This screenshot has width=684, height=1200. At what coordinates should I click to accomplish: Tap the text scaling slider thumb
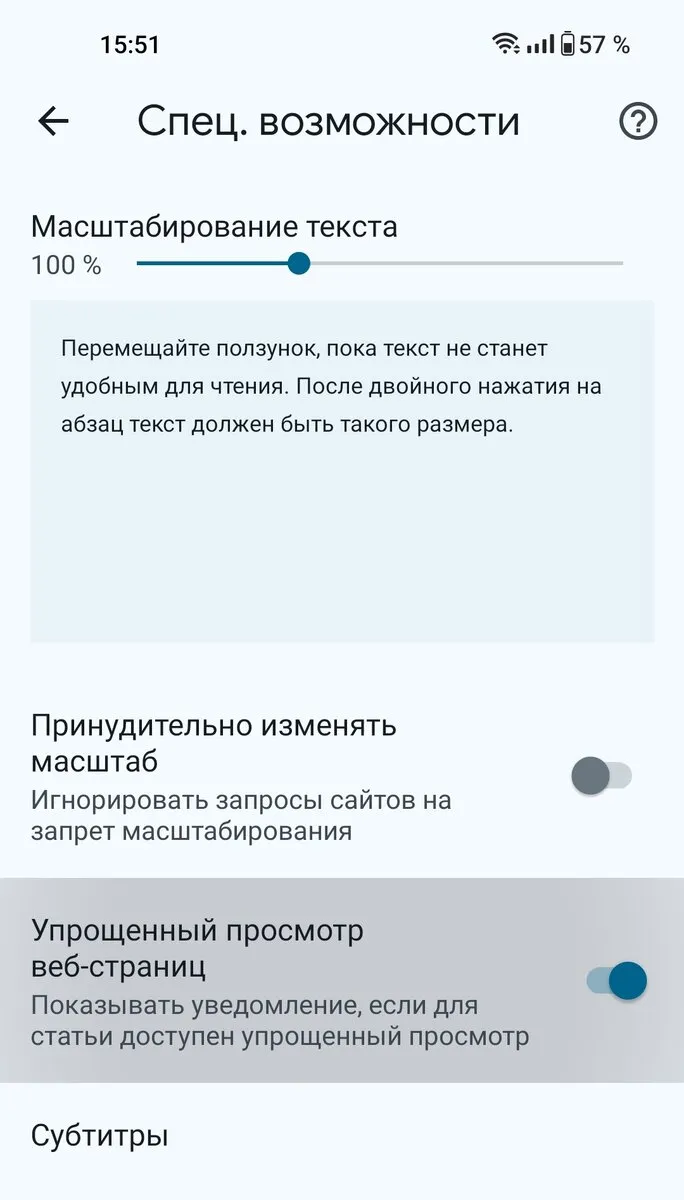pyautogui.click(x=298, y=264)
